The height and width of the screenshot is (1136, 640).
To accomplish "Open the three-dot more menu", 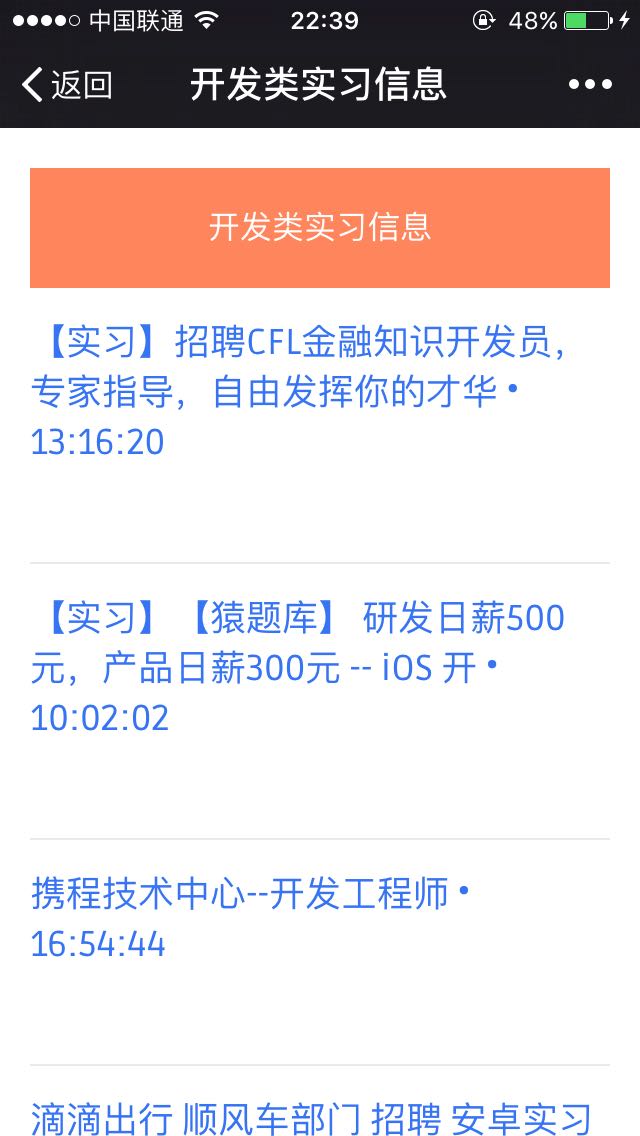I will [x=590, y=85].
